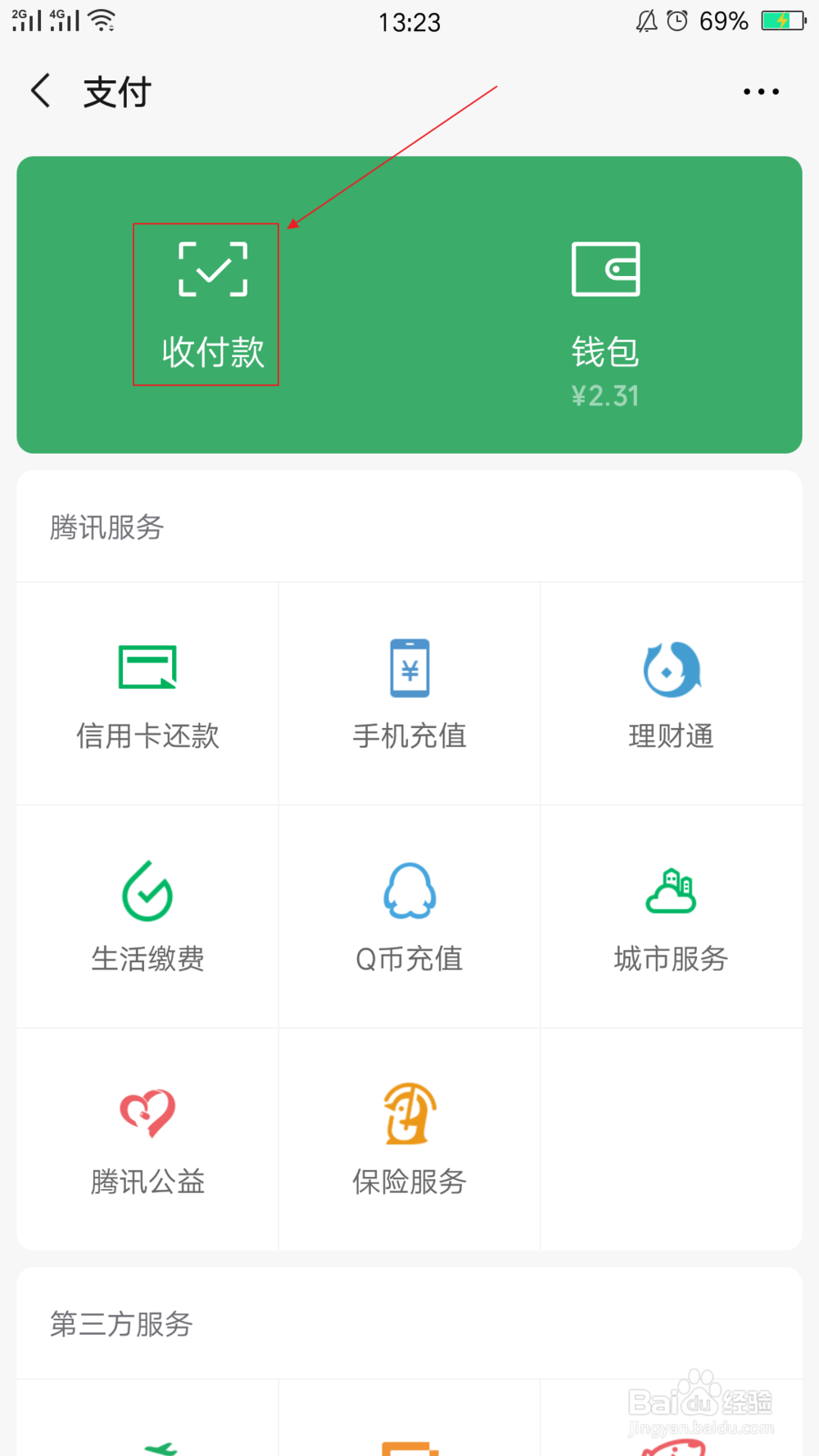Select 保险服务 insurance services
Image resolution: width=819 pixels, height=1456 pixels.
click(x=409, y=1139)
